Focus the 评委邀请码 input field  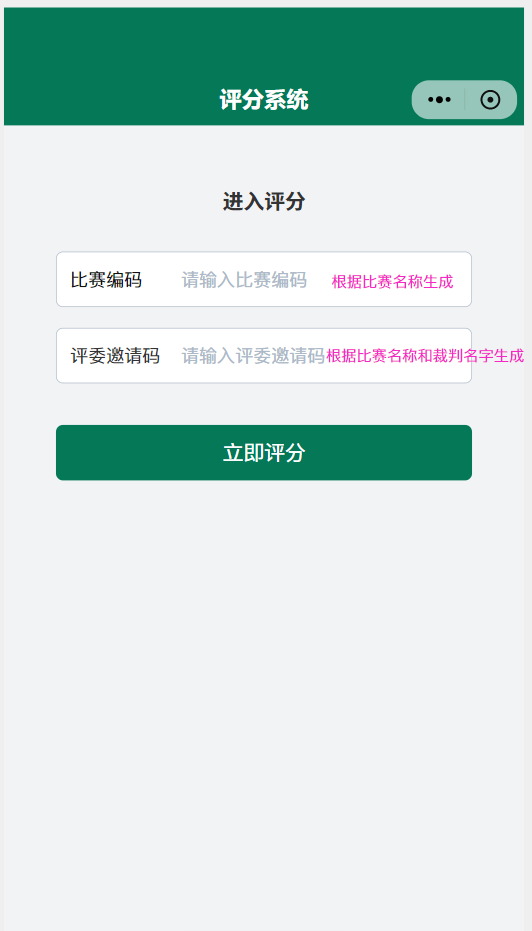click(264, 356)
